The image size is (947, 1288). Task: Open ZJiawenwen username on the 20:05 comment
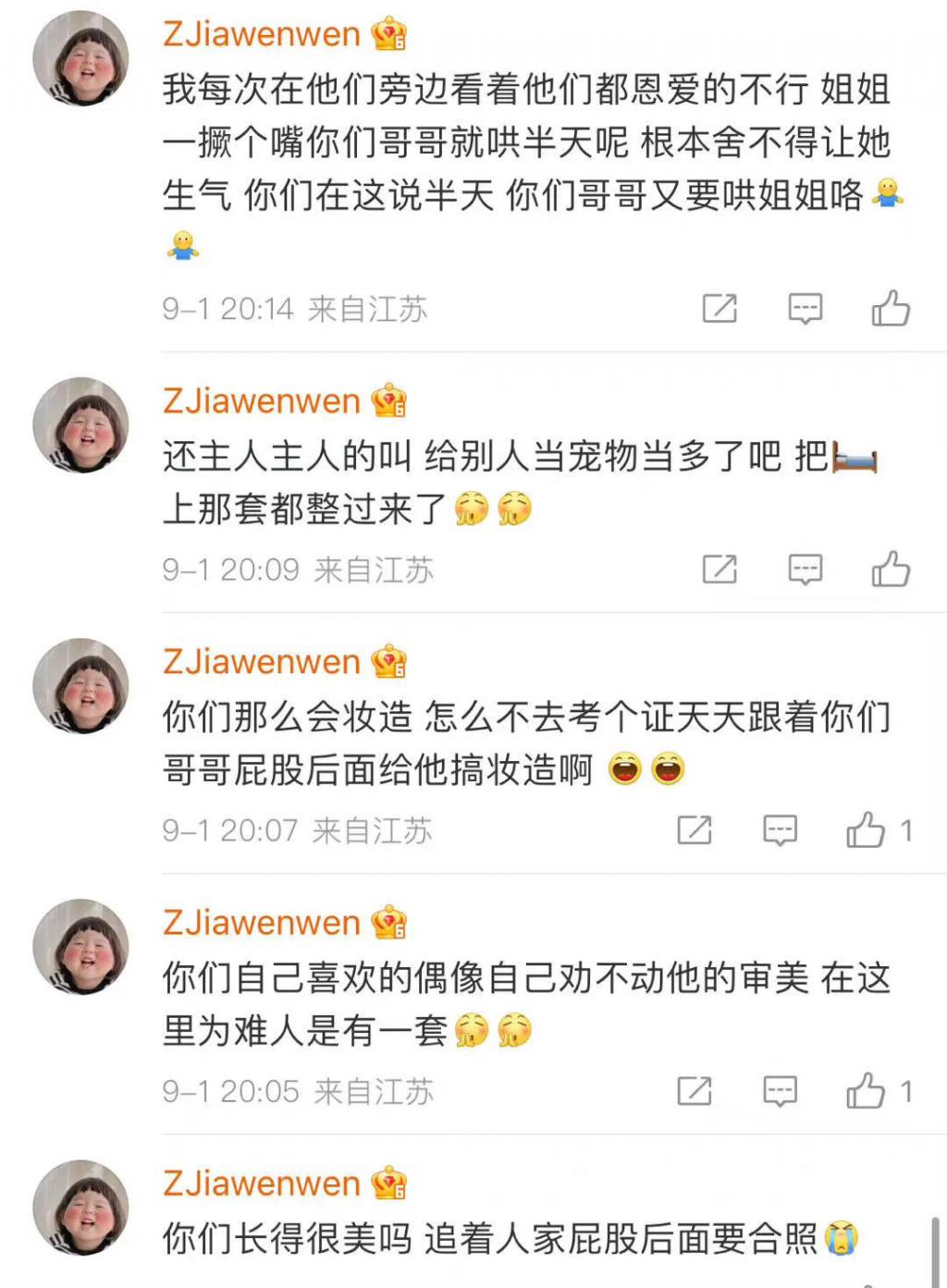(x=262, y=923)
